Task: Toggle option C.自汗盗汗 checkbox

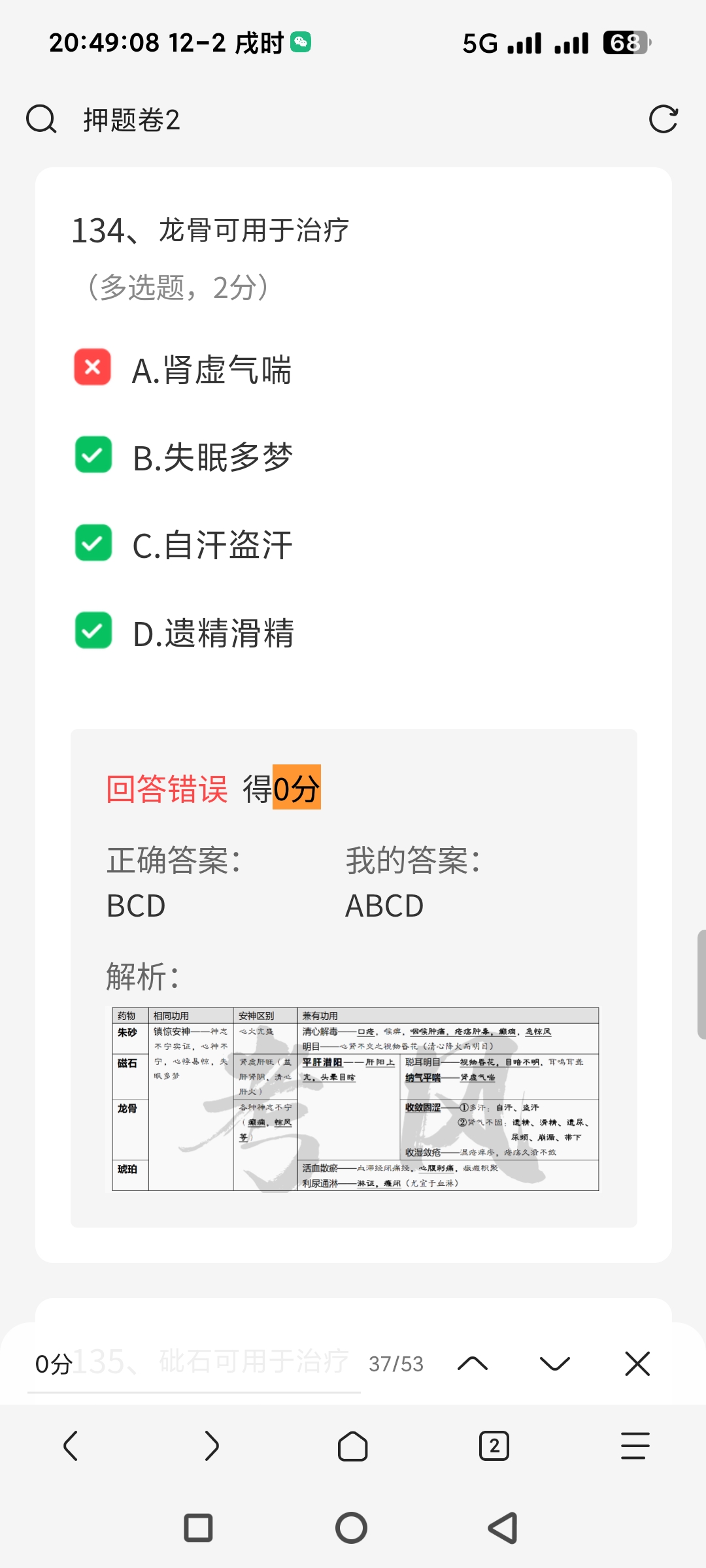Action: tap(93, 543)
